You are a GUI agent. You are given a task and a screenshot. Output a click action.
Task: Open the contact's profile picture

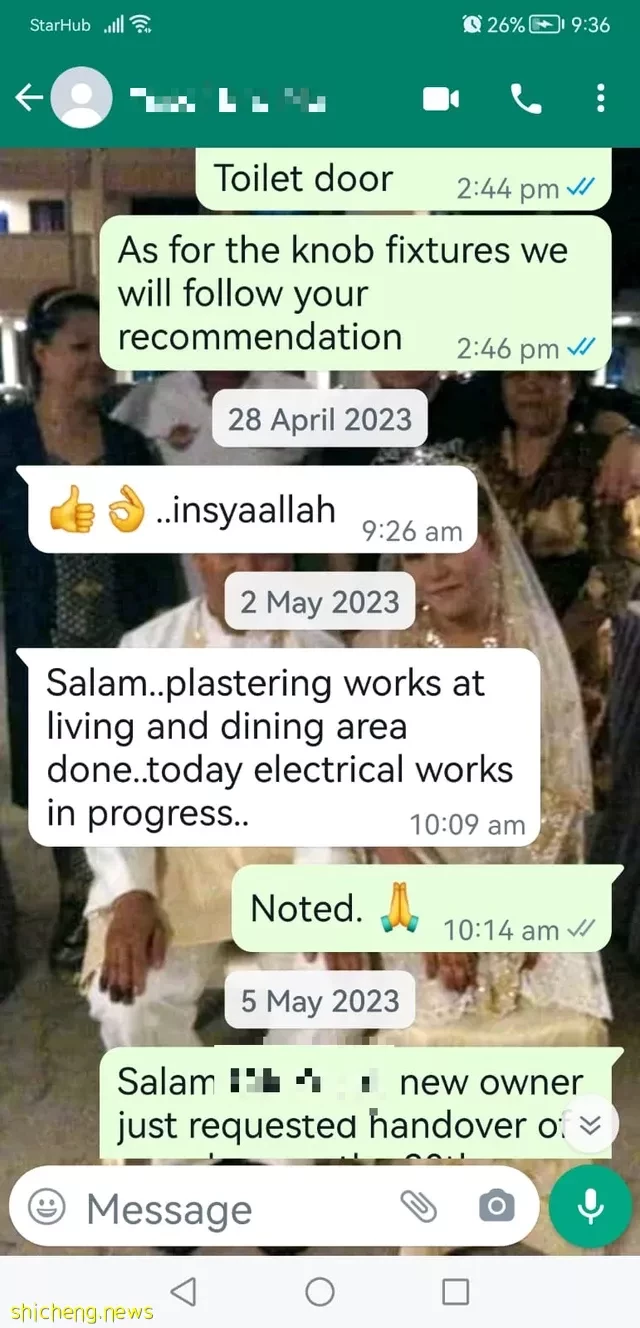point(81,98)
